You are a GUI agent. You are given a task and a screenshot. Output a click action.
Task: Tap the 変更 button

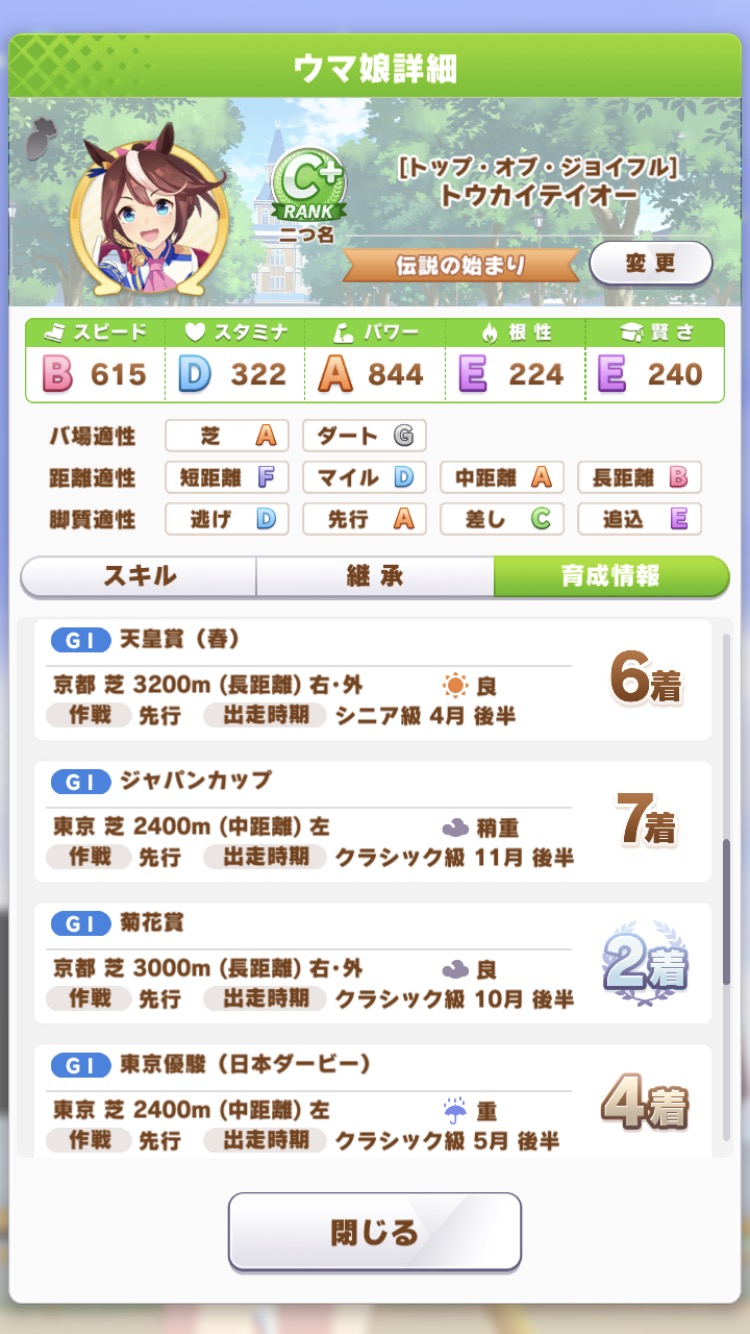pos(650,264)
